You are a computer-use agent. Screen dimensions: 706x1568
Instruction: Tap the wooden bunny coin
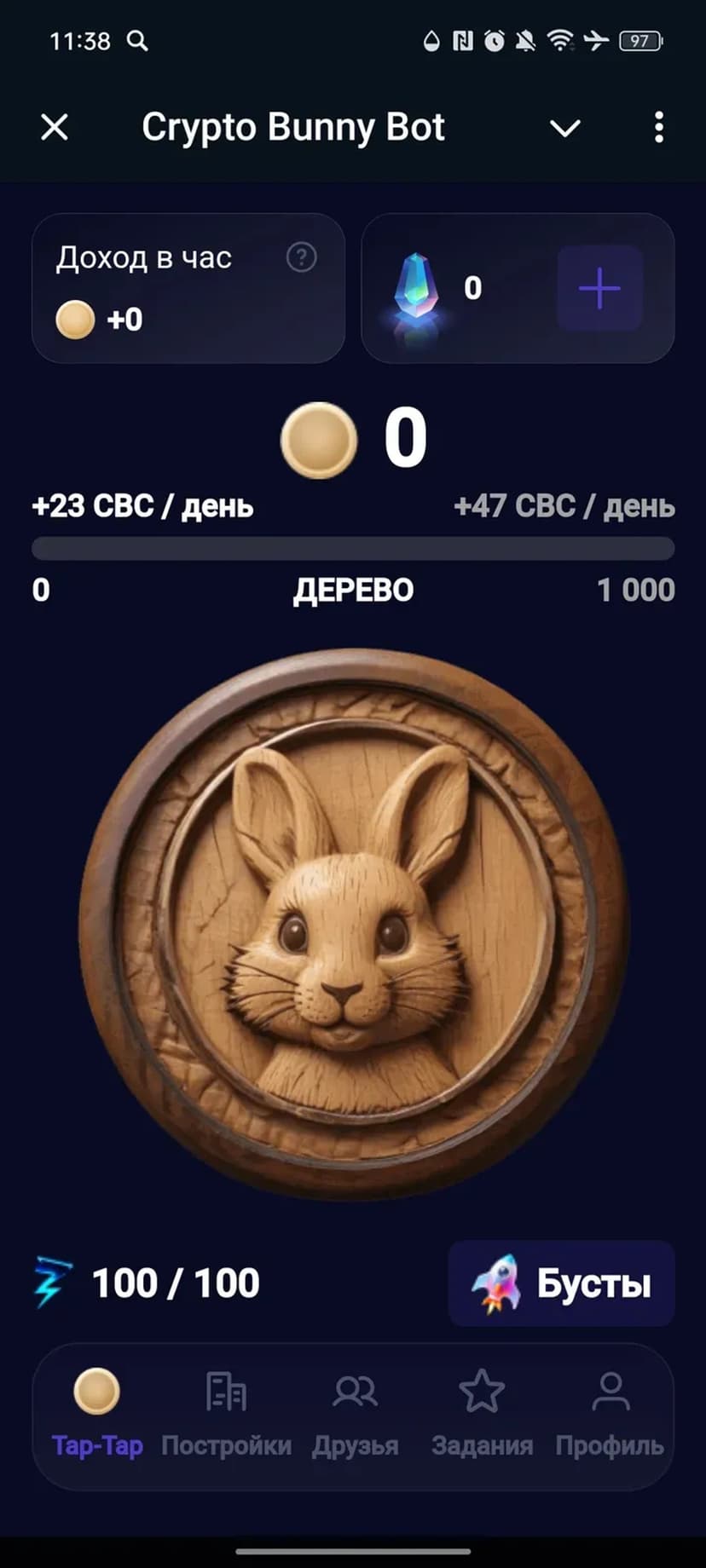click(353, 925)
